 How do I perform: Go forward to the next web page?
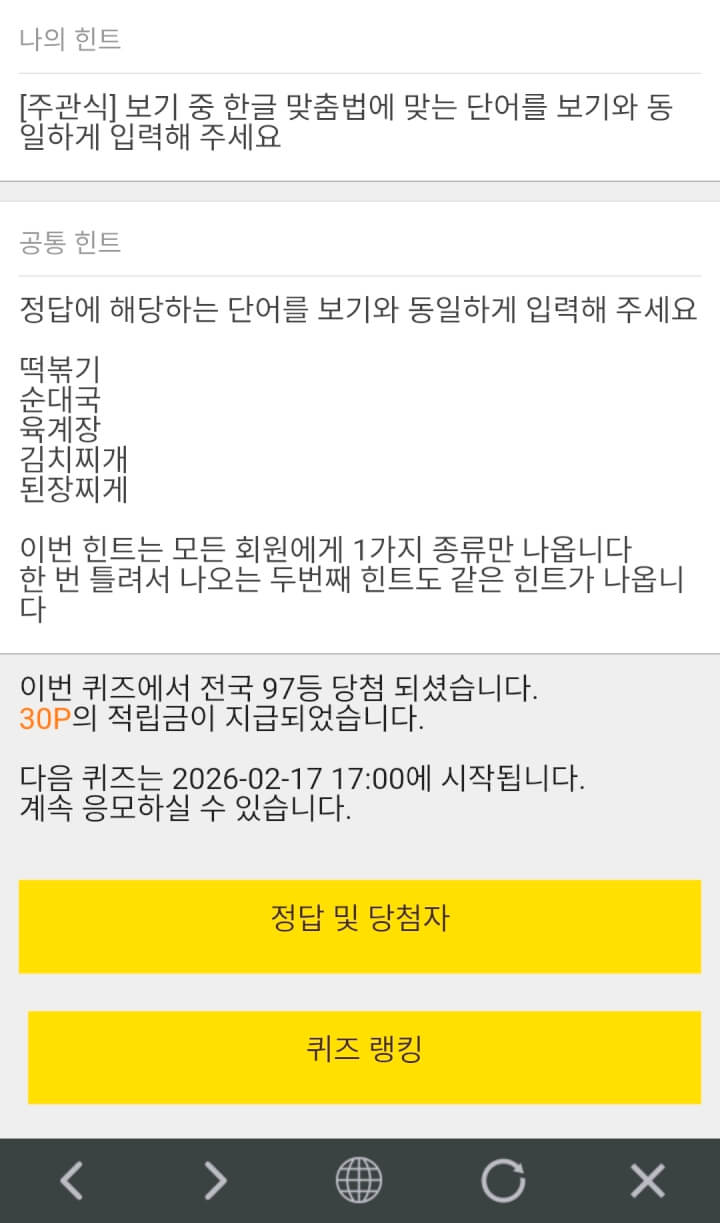[215, 1181]
